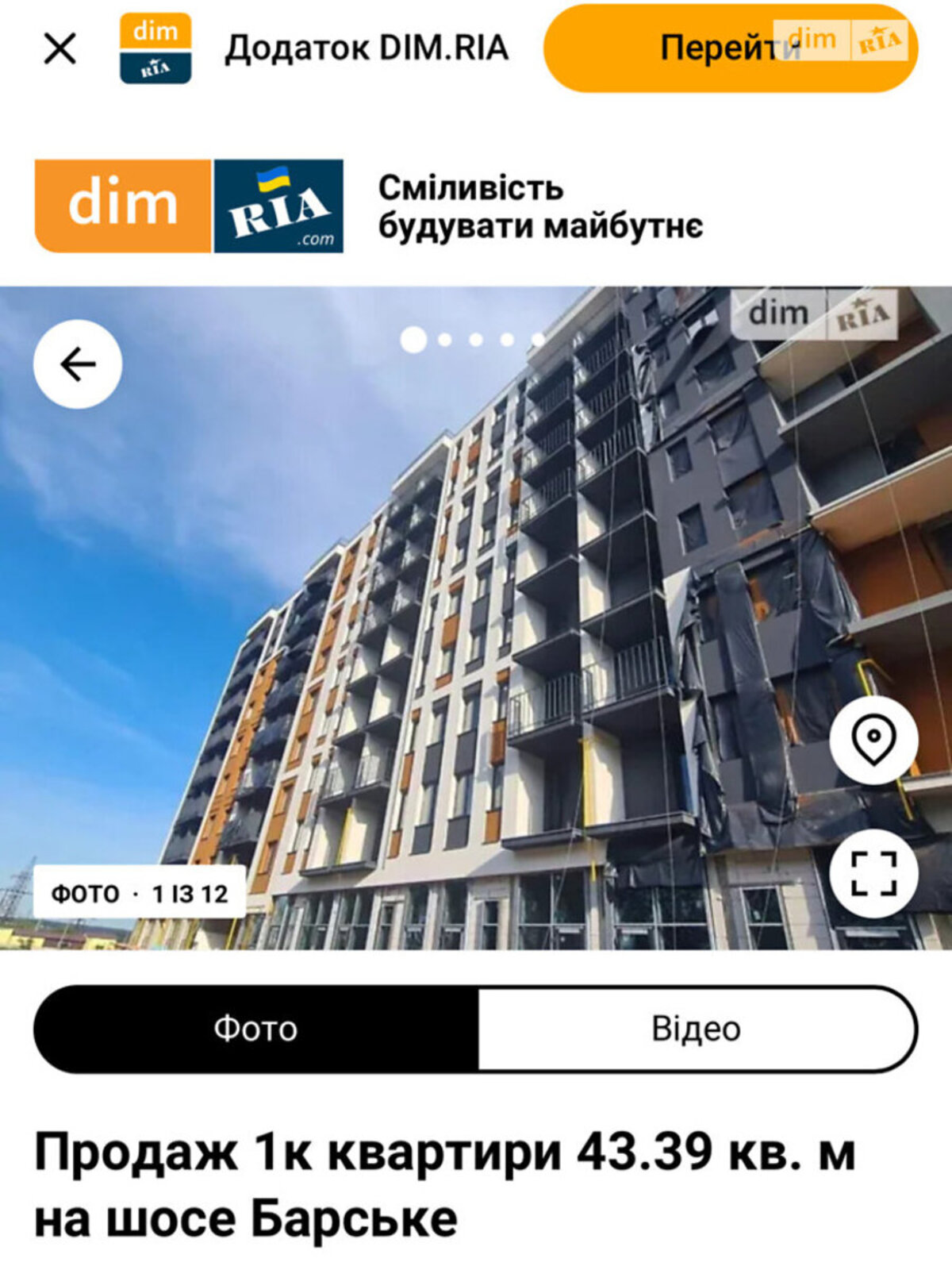The height and width of the screenshot is (1270, 952).
Task: Close the DIM.RIA app banner
Action: pyautogui.click(x=59, y=48)
